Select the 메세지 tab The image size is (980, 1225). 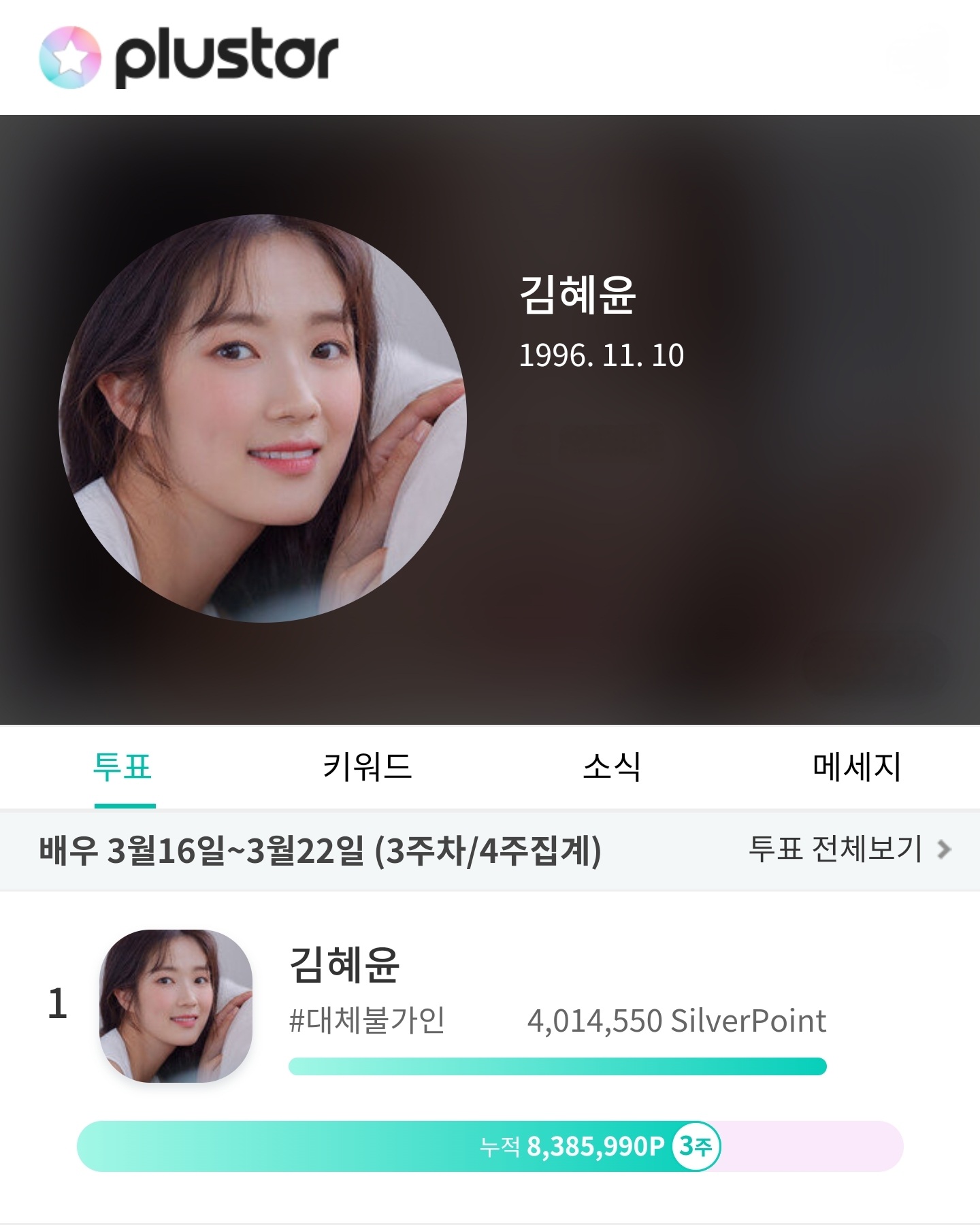pyautogui.click(x=857, y=767)
